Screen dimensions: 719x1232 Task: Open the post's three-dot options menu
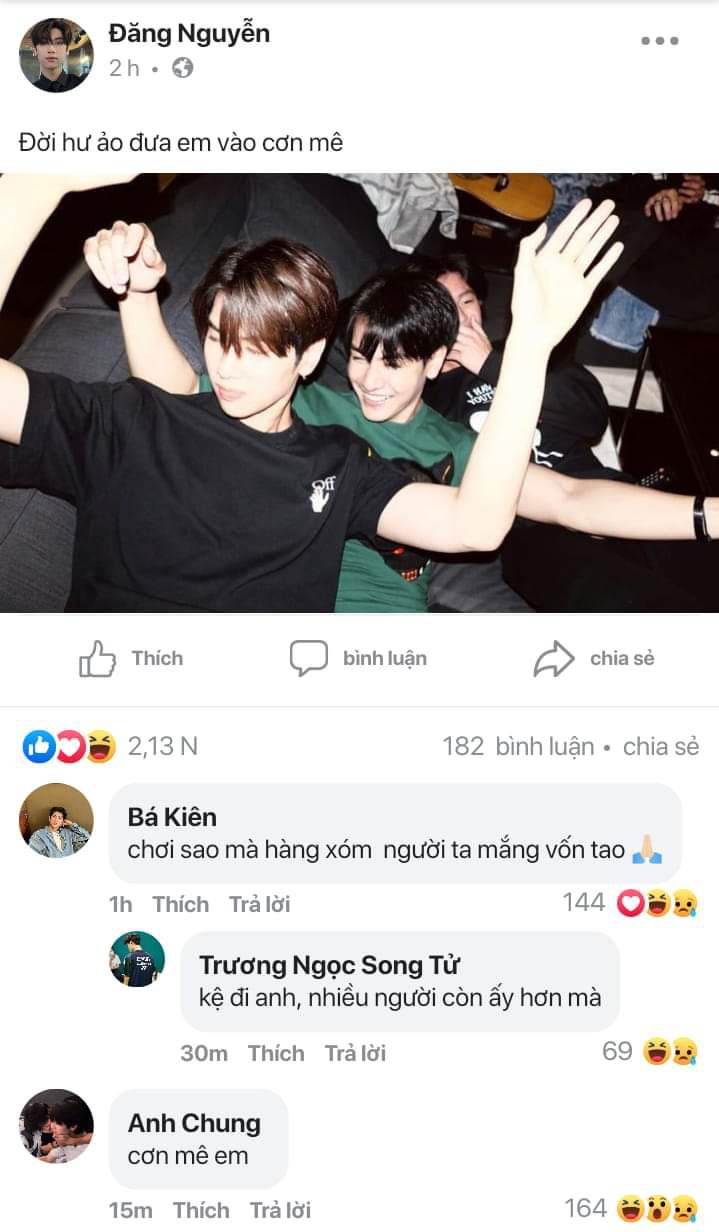[659, 41]
